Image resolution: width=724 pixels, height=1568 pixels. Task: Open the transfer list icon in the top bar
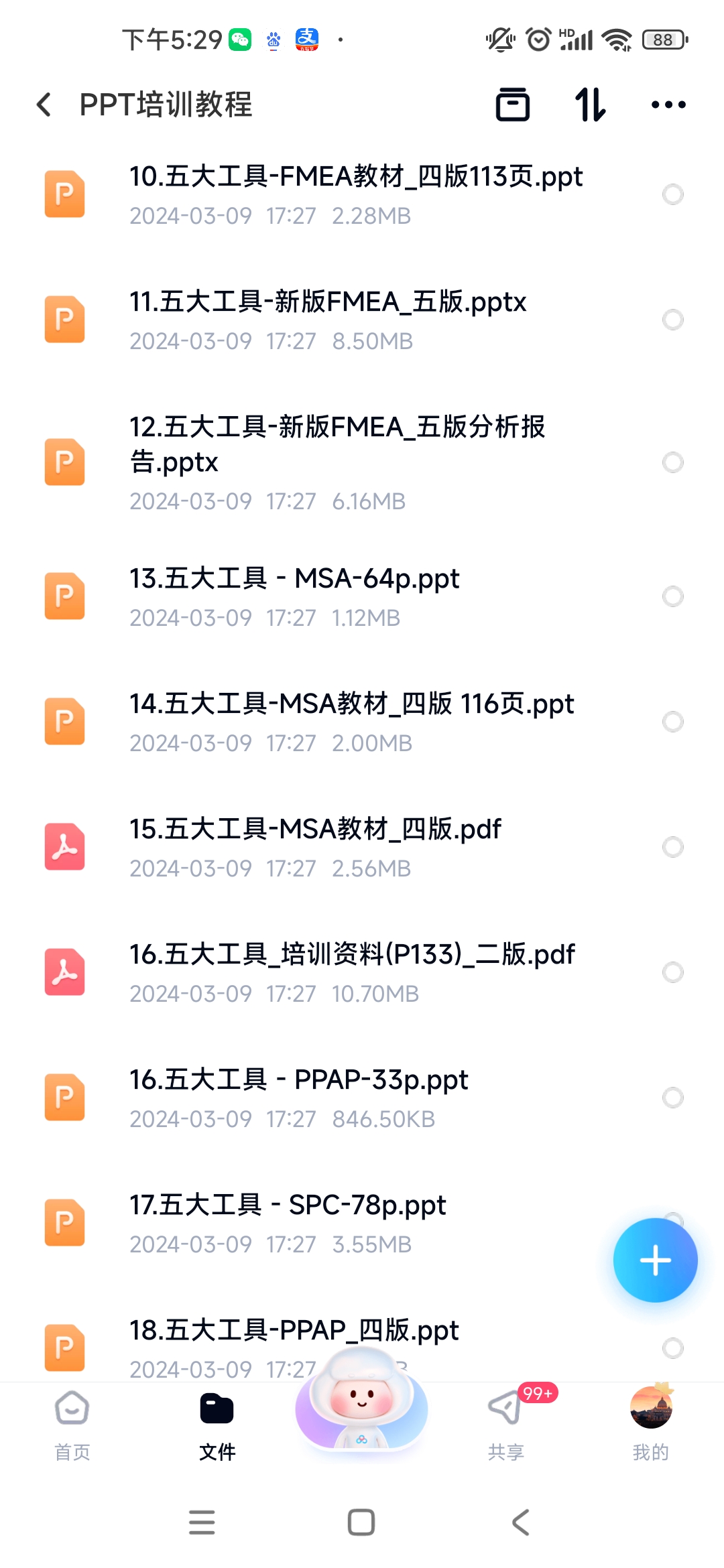pos(513,105)
